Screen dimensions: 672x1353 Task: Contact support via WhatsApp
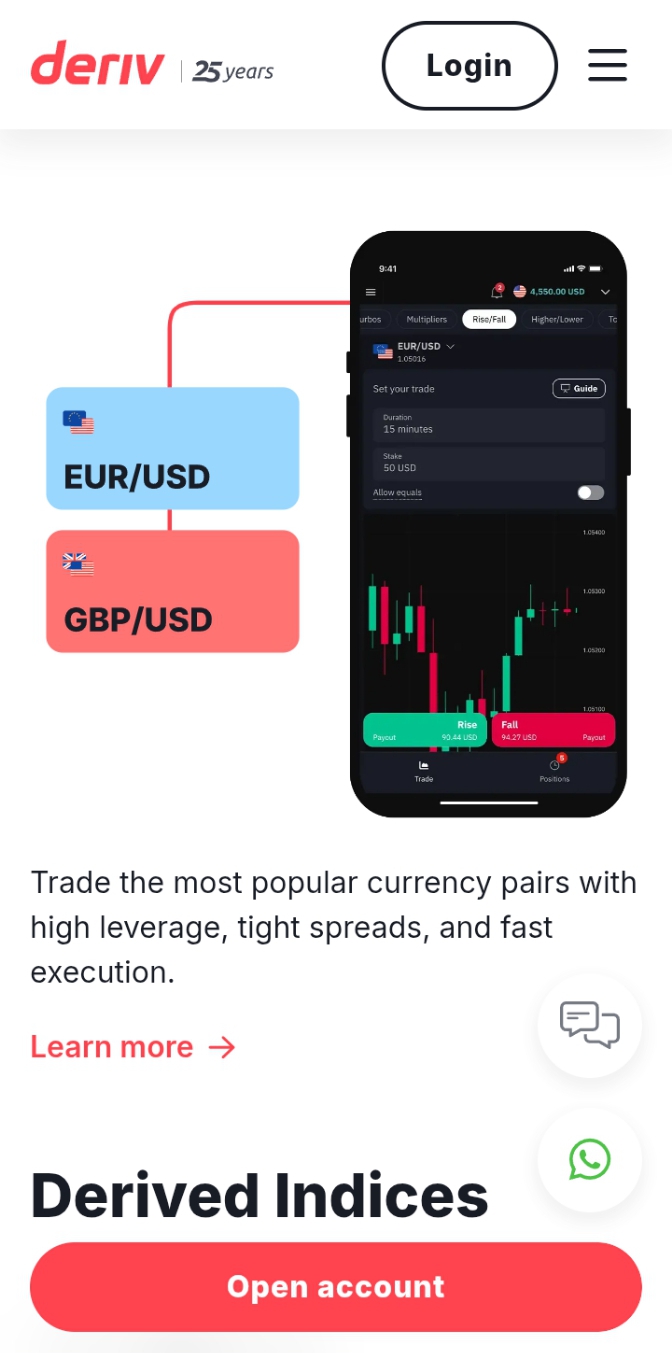589,1159
